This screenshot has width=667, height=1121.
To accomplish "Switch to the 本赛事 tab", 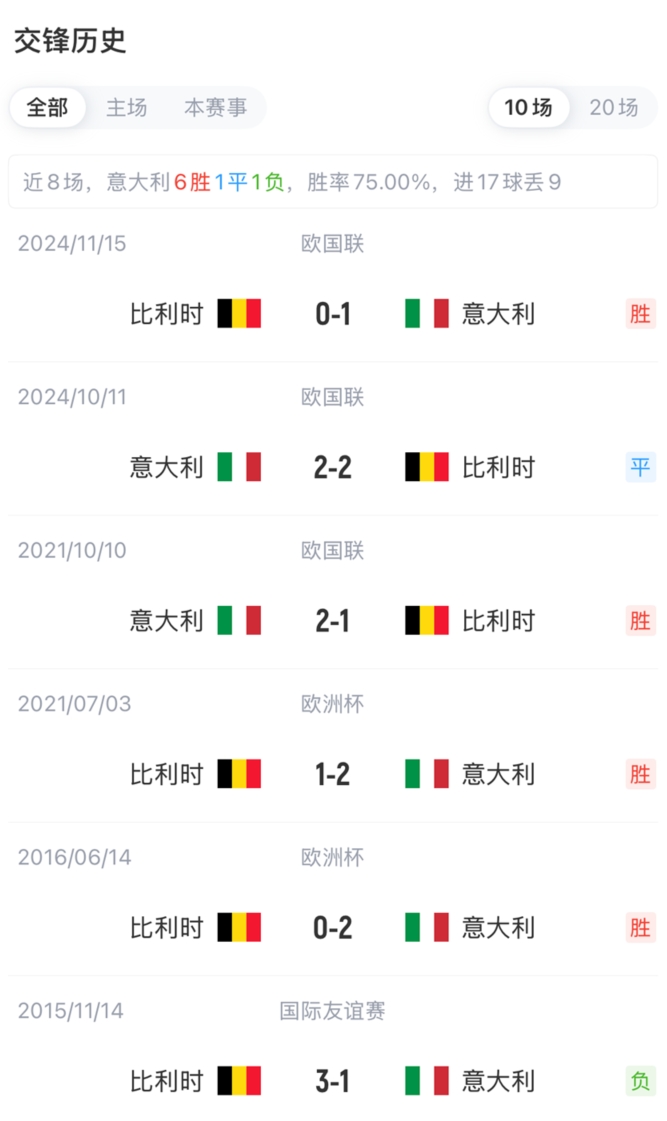I will [215, 108].
